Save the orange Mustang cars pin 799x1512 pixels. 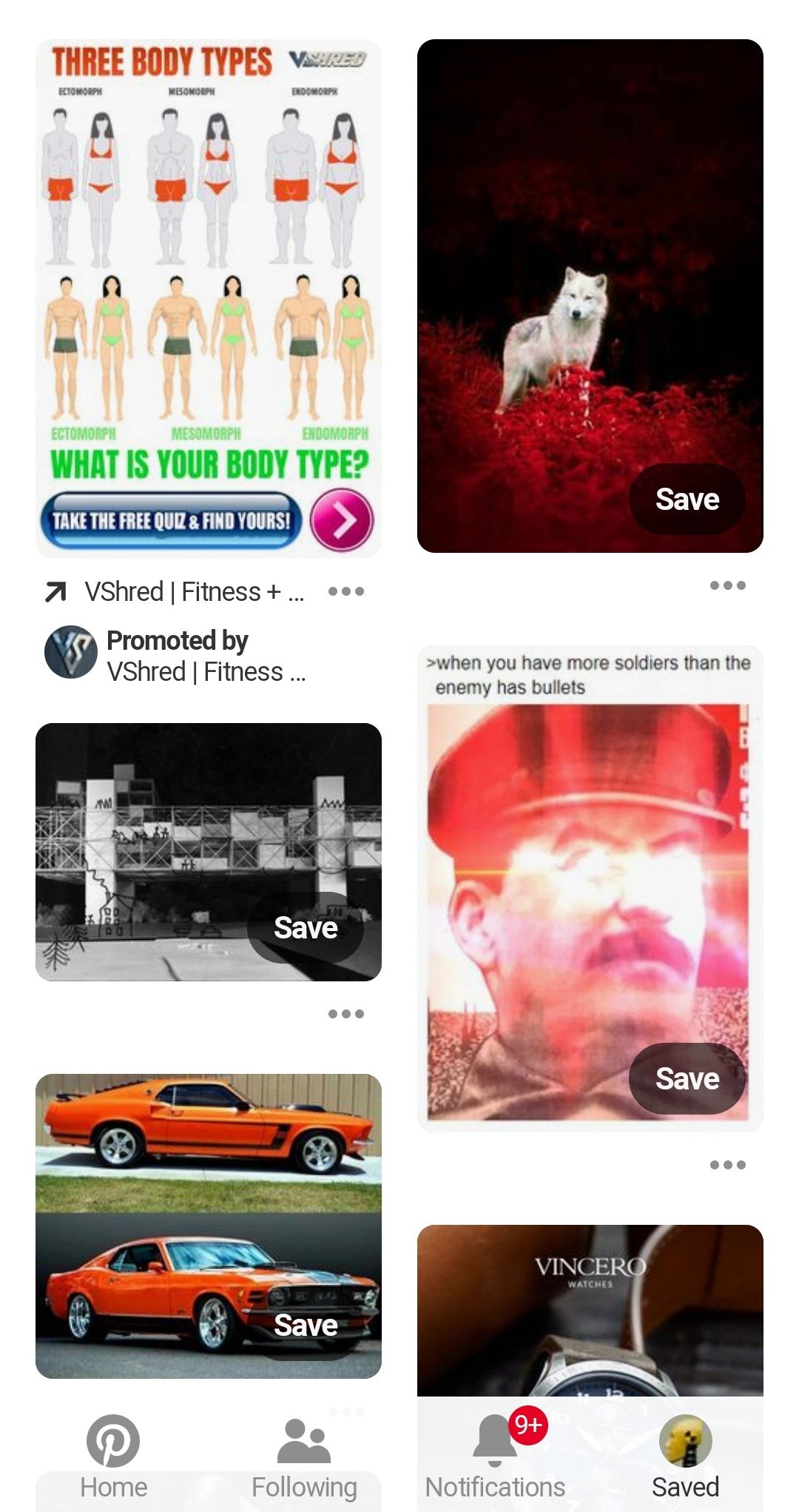305,1325
